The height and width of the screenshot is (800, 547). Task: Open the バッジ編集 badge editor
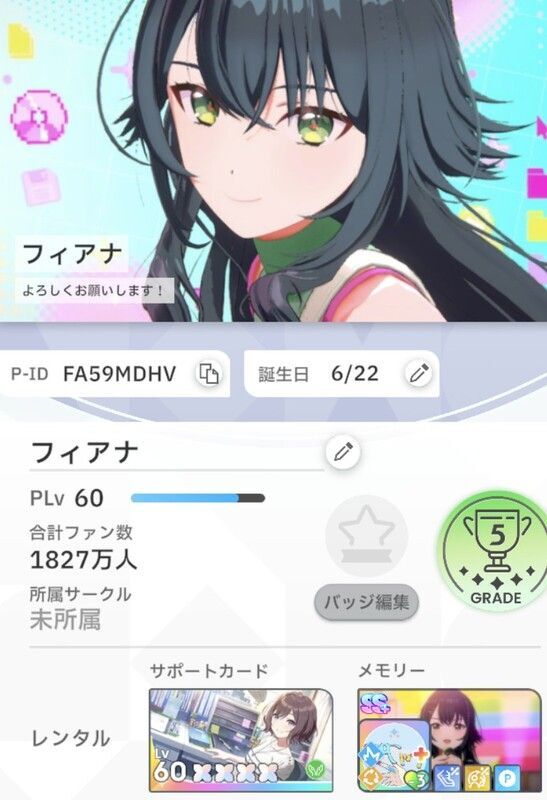366,602
